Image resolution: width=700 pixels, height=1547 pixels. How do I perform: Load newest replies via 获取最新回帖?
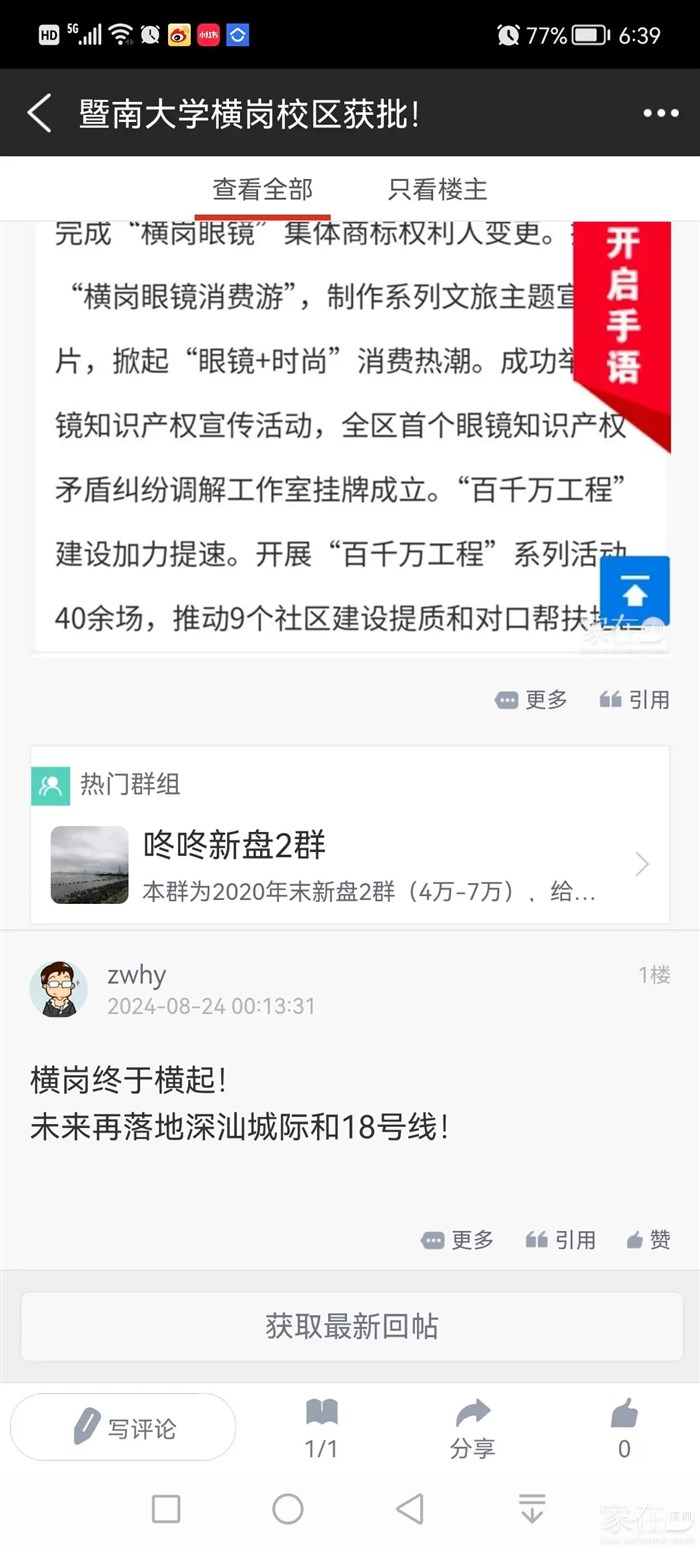pos(350,1326)
